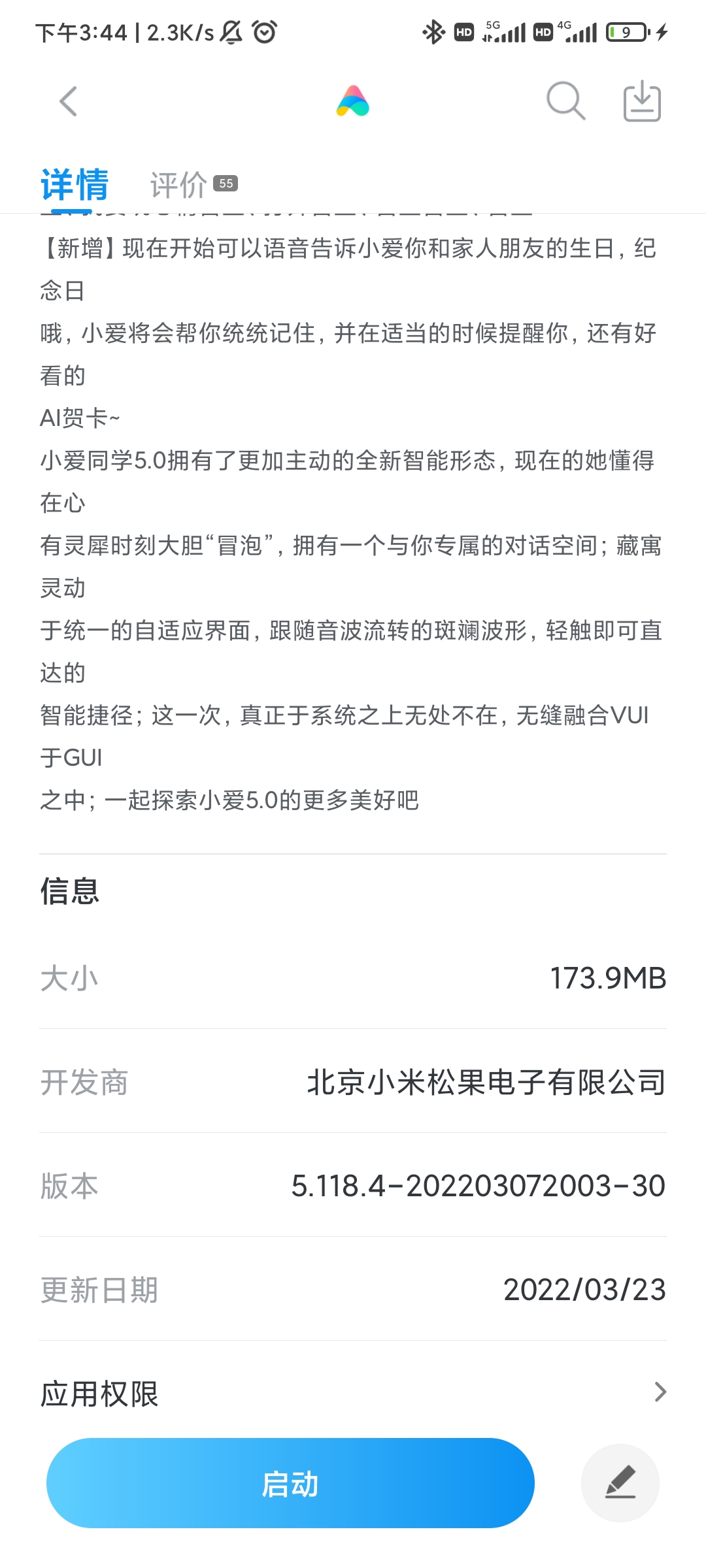706x1568 pixels.
Task: Write a review with the pencil button
Action: (x=620, y=1483)
